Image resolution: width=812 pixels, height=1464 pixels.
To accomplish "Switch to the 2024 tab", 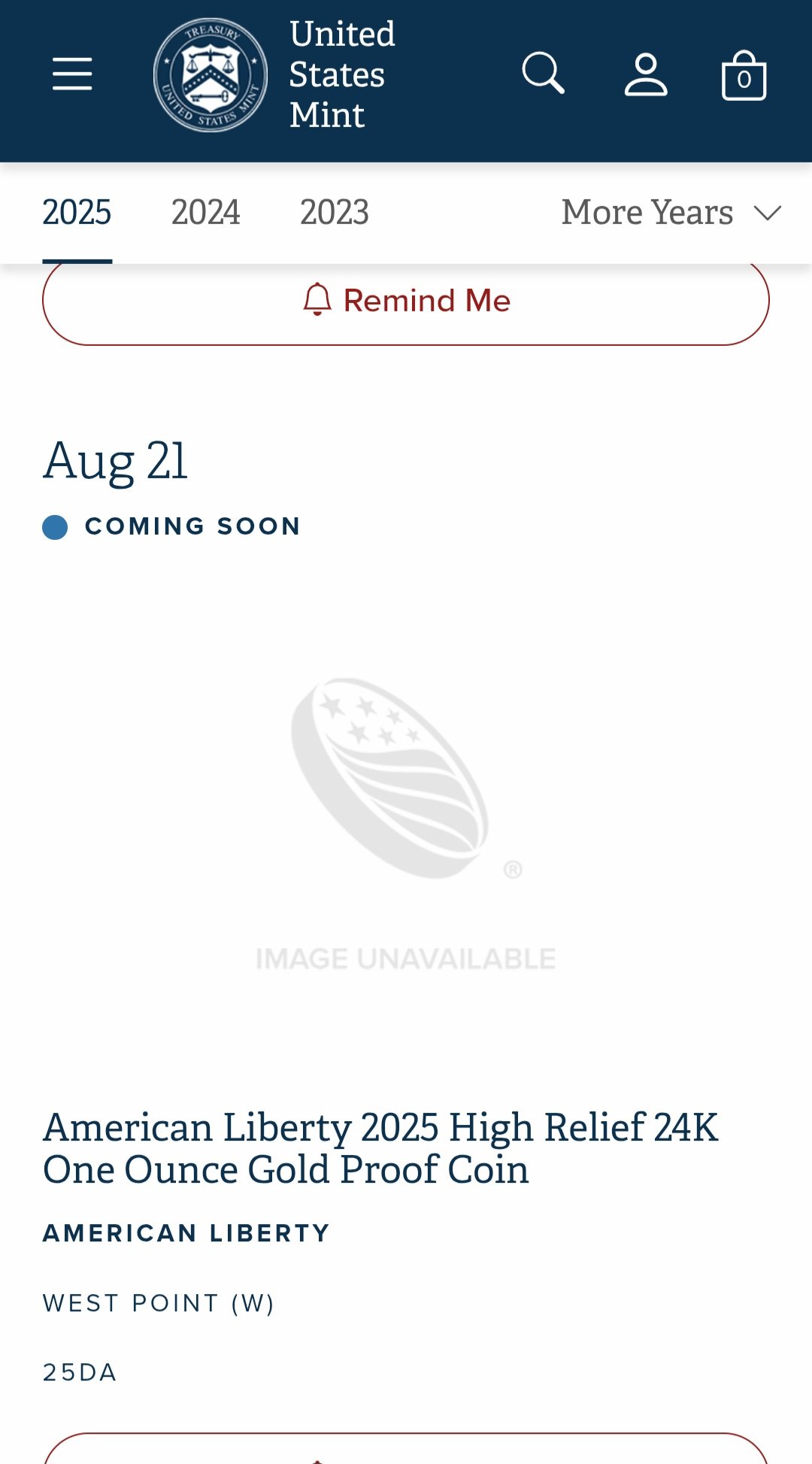I will [x=205, y=212].
